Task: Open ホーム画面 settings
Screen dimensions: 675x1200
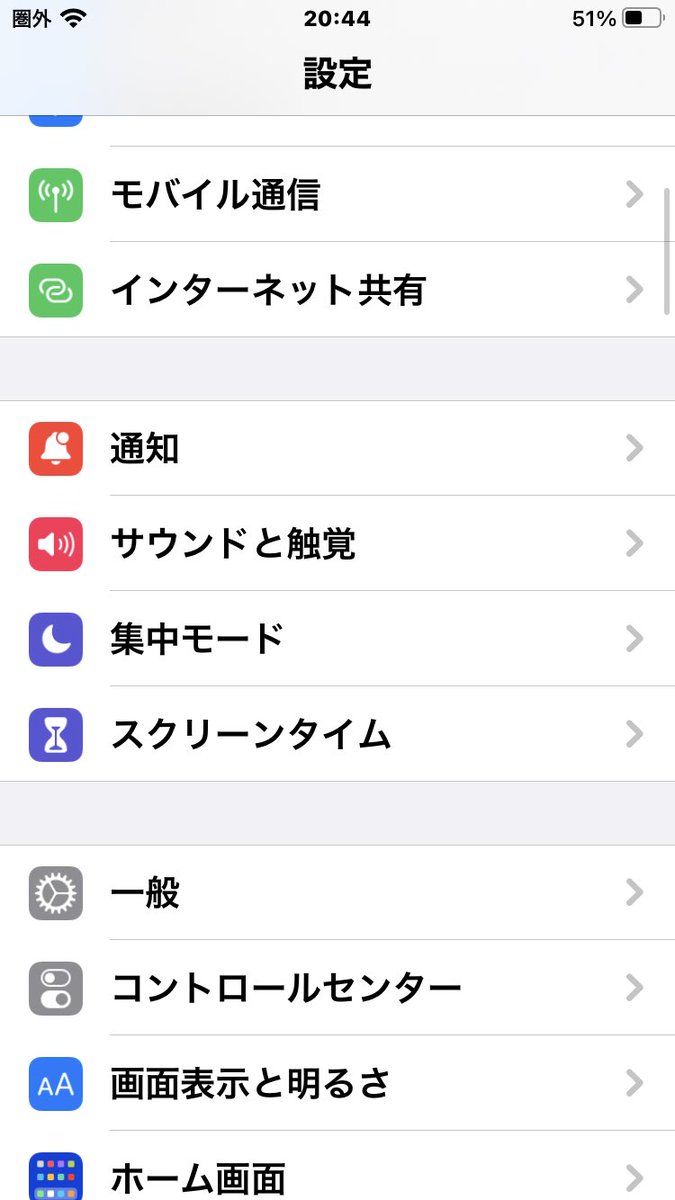Action: (337, 1166)
